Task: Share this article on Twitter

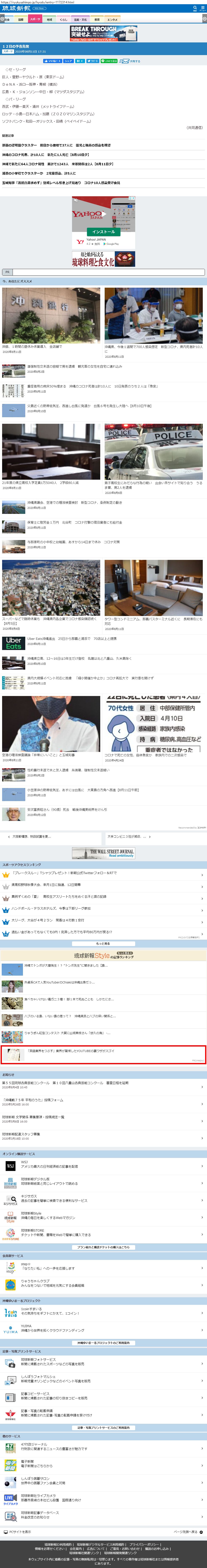Action: pos(92,61)
